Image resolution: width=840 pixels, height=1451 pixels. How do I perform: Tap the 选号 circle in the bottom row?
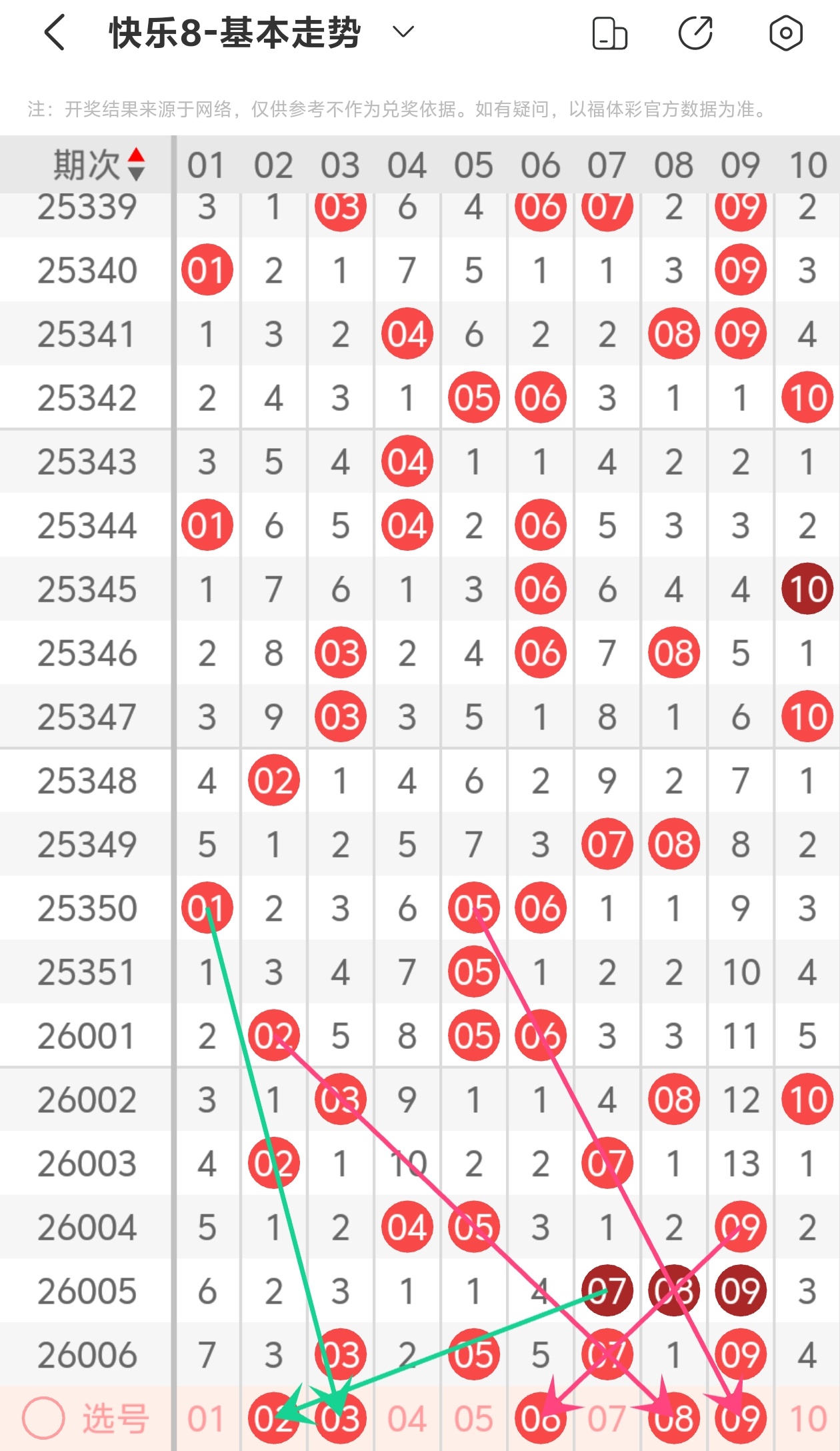[43, 1418]
